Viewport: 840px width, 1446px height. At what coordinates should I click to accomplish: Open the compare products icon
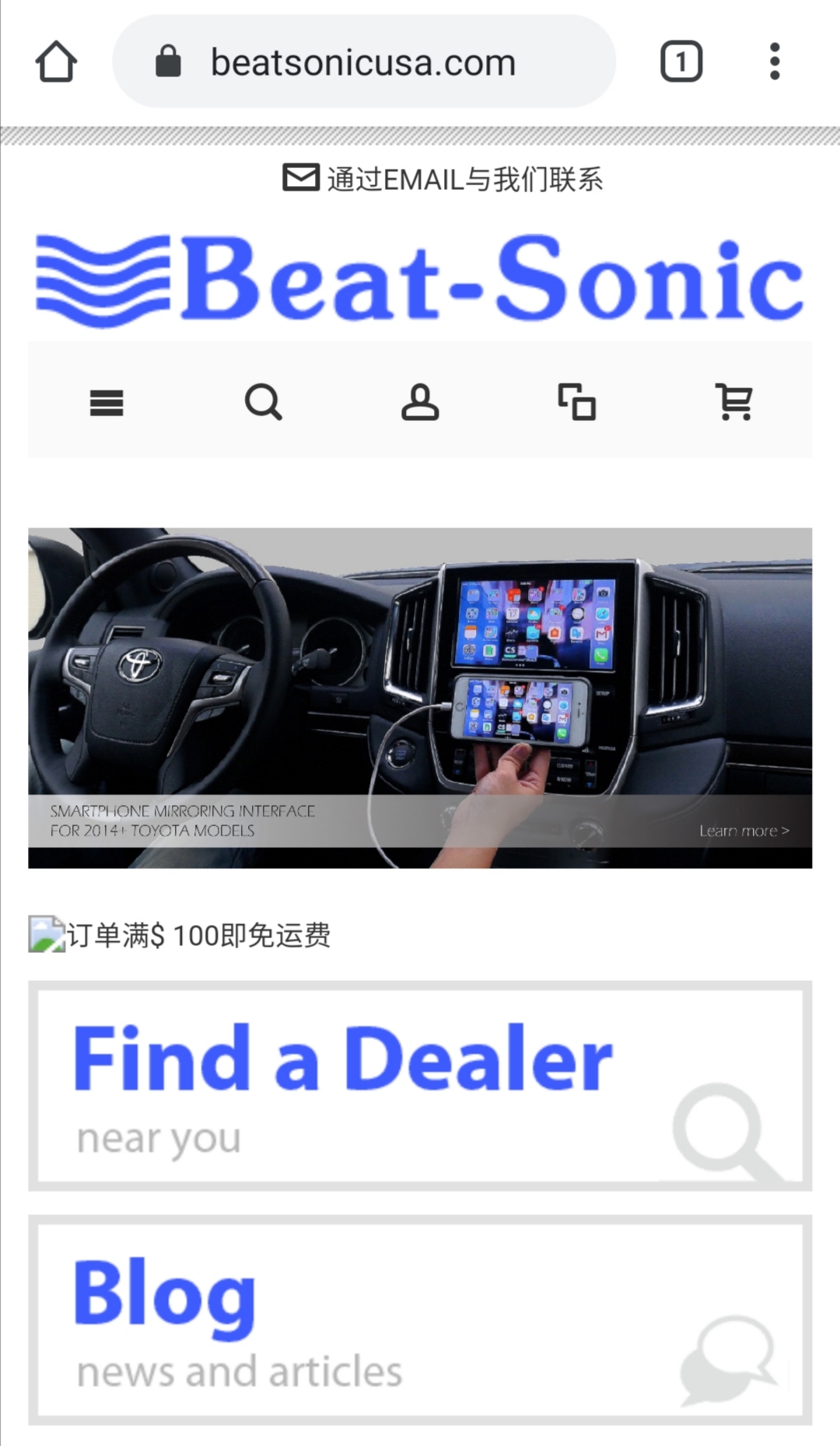point(576,402)
